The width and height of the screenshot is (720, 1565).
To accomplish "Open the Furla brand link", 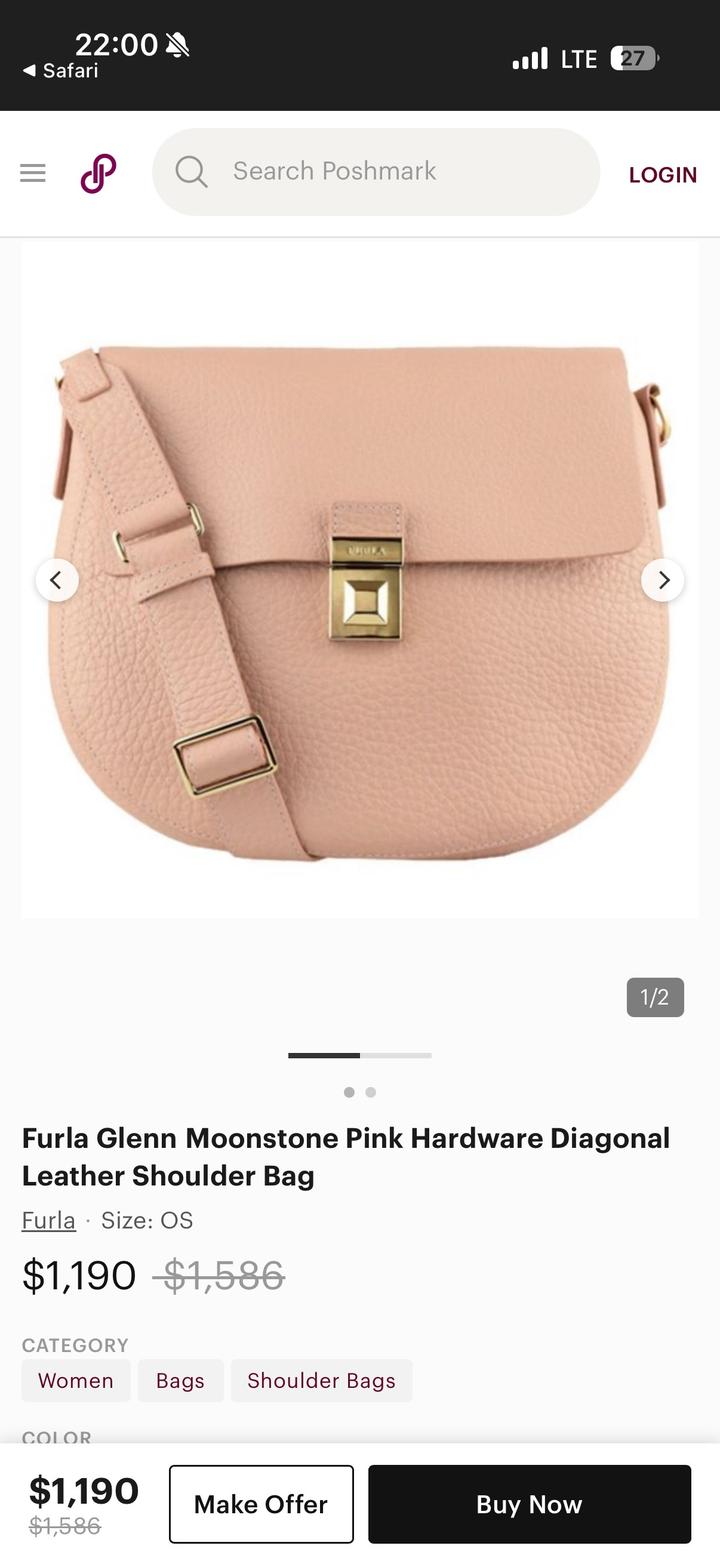I will pyautogui.click(x=49, y=1220).
